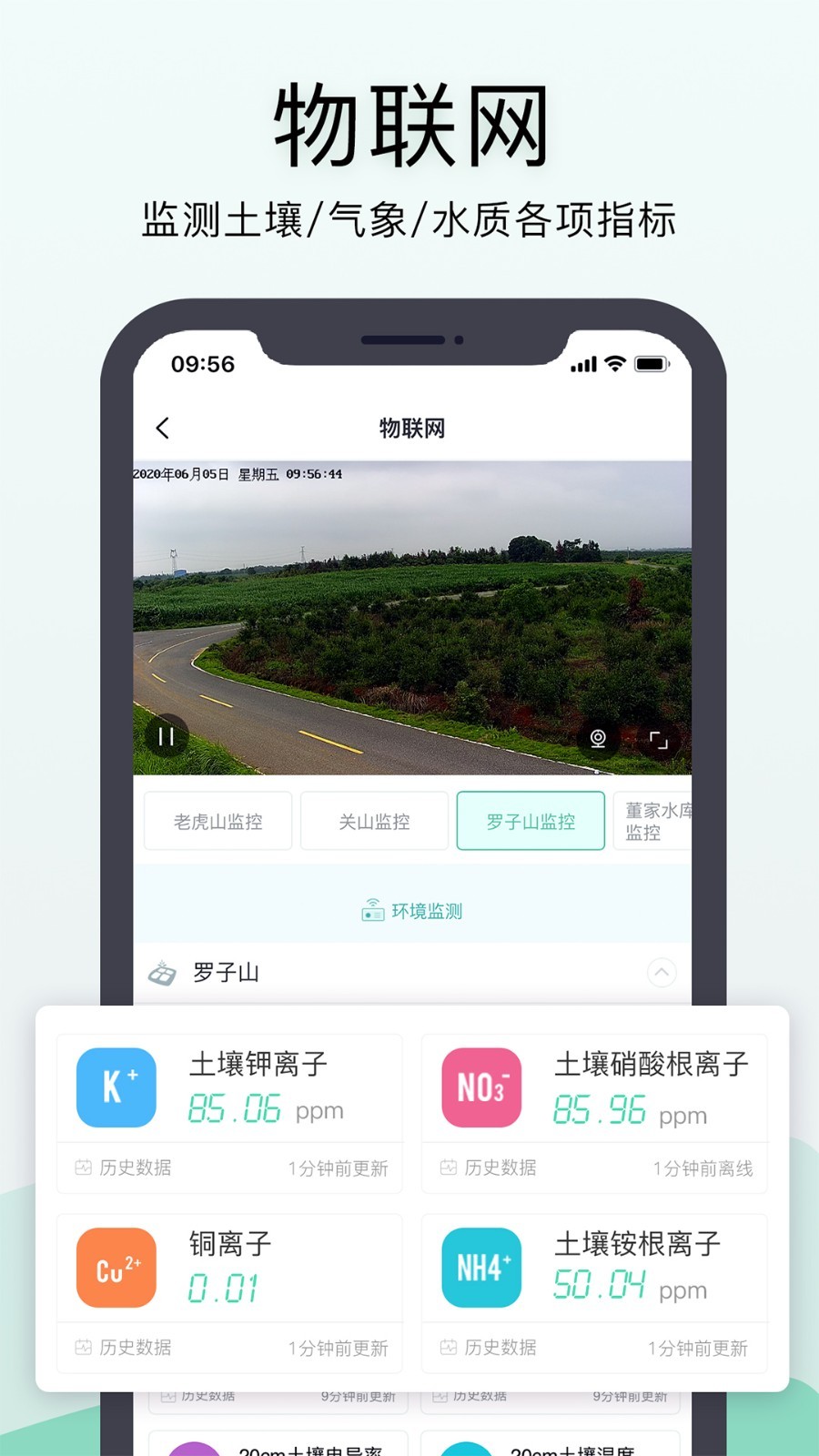Tap the camera snapshot icon on the video
This screenshot has width=819, height=1456.
click(x=598, y=738)
